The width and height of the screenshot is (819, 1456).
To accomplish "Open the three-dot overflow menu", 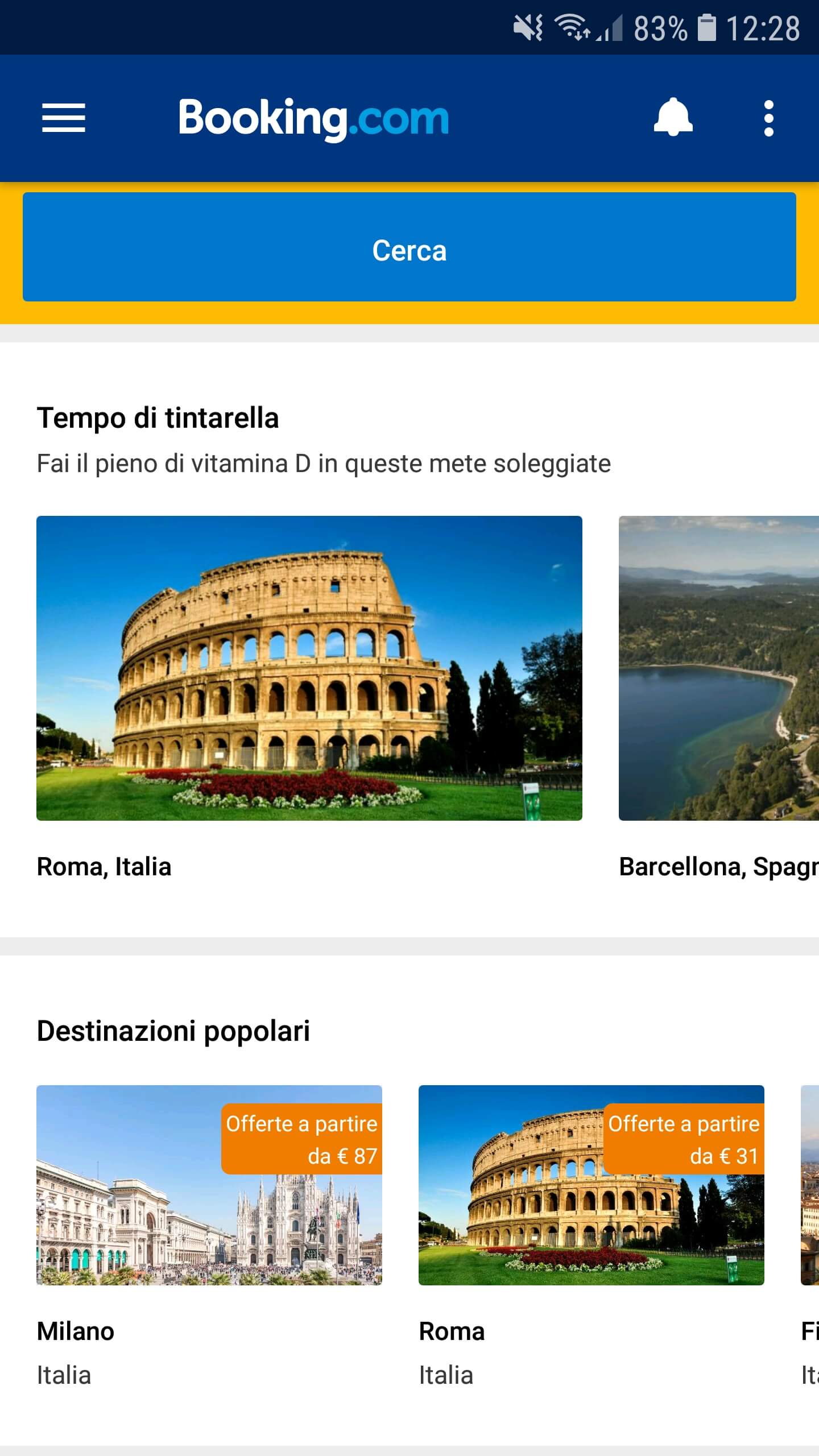I will pos(768,118).
